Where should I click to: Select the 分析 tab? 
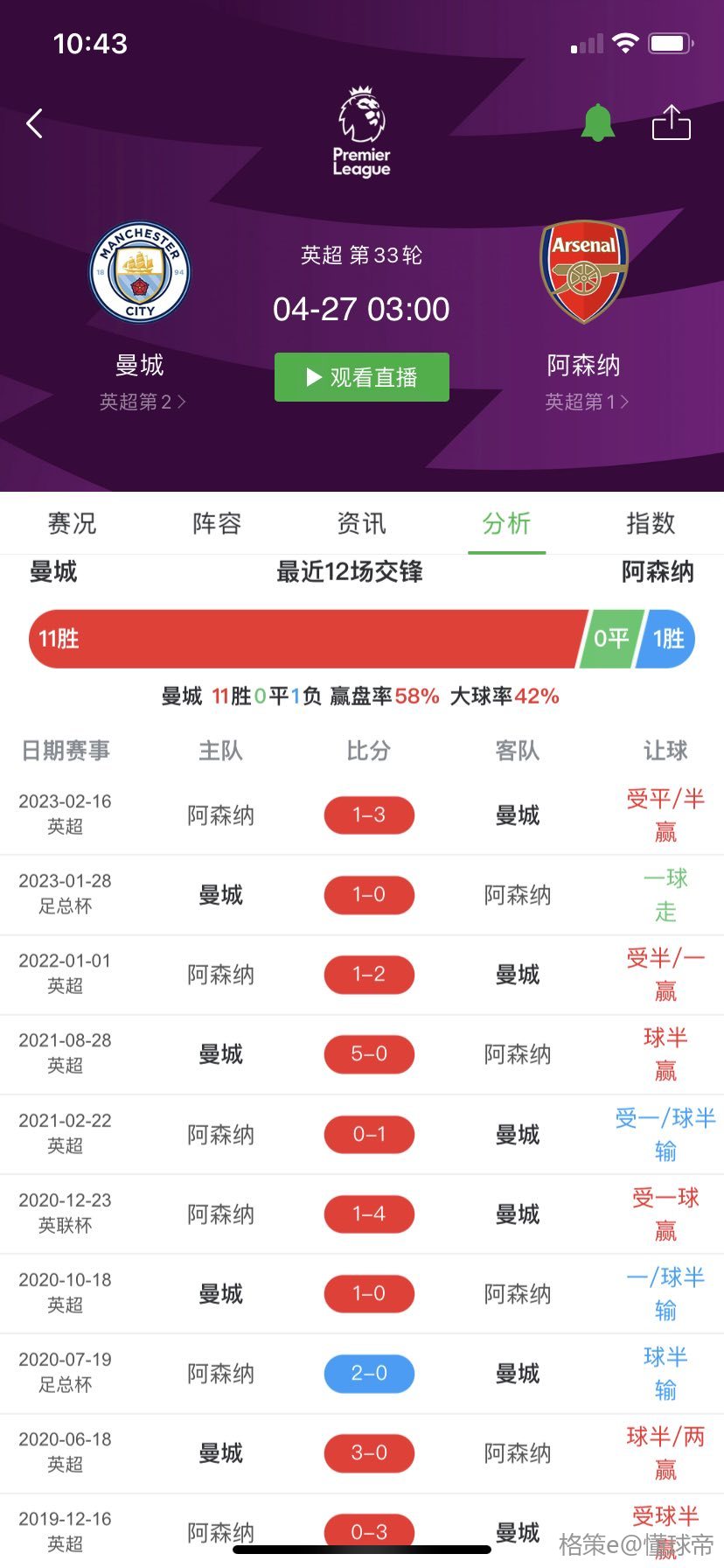pos(506,523)
